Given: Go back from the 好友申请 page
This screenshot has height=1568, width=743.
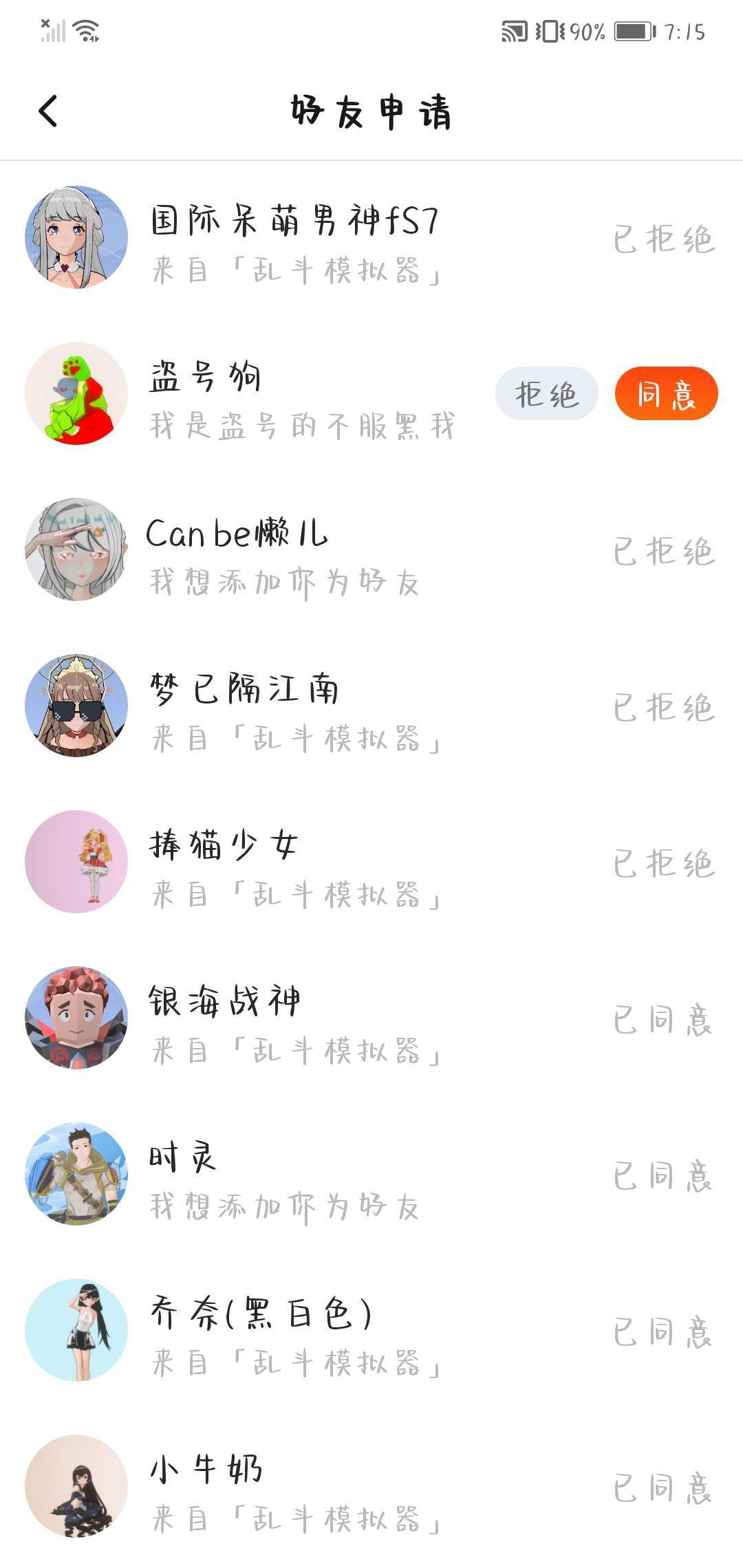Looking at the screenshot, I should 48,111.
